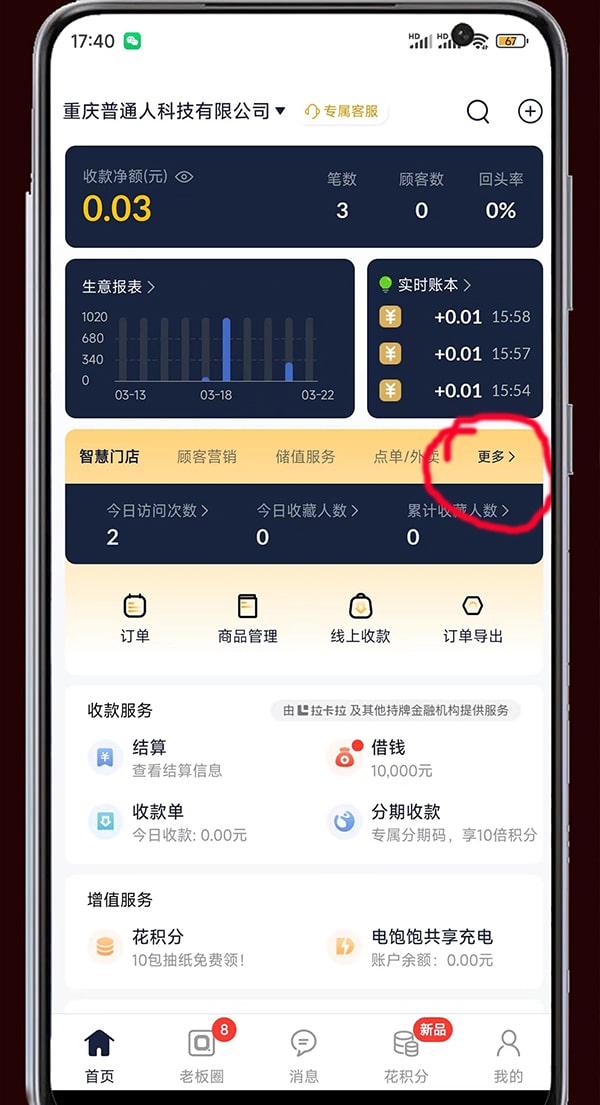Tap the plus add icon

click(530, 111)
